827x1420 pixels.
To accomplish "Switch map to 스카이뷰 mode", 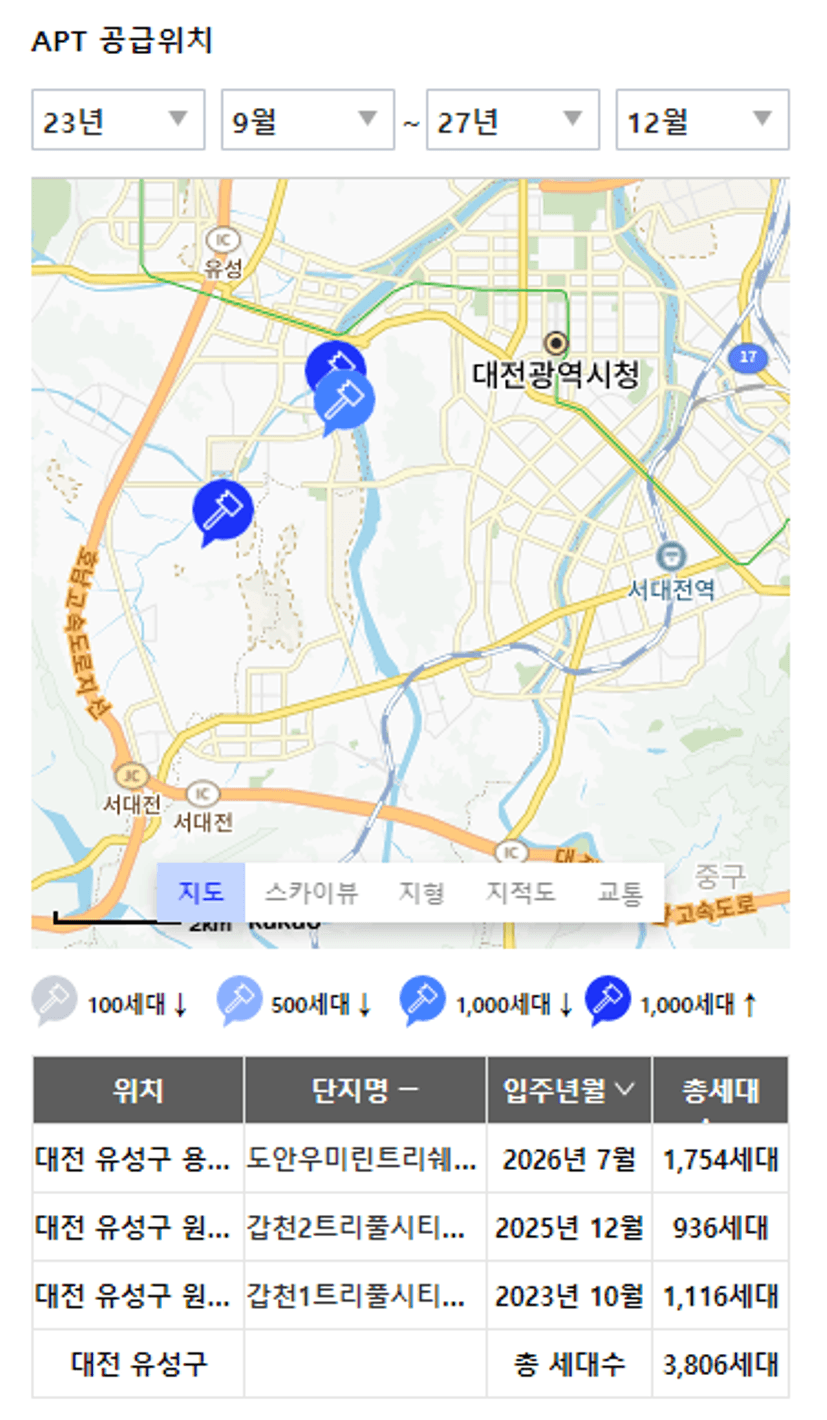I will 311,892.
